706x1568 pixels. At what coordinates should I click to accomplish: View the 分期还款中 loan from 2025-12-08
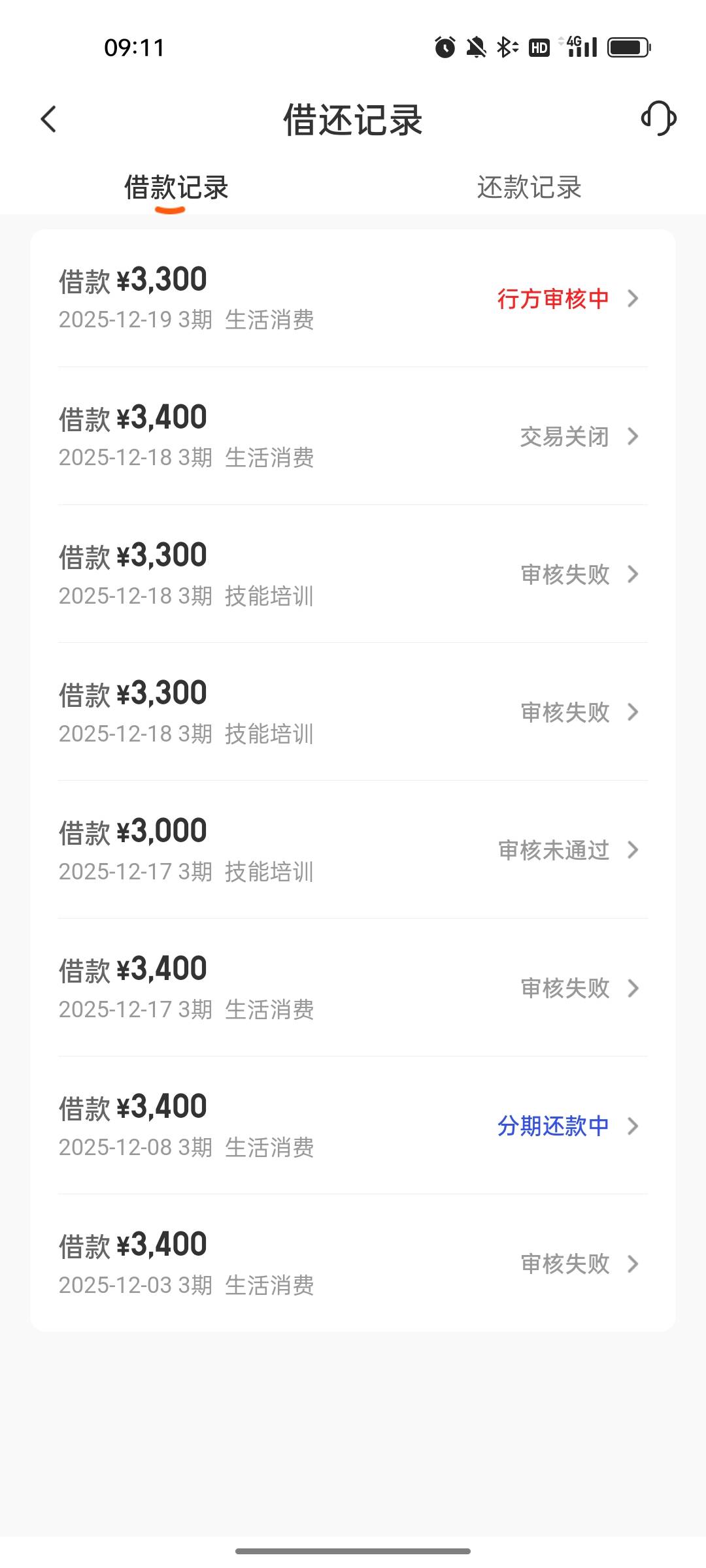click(x=353, y=1126)
